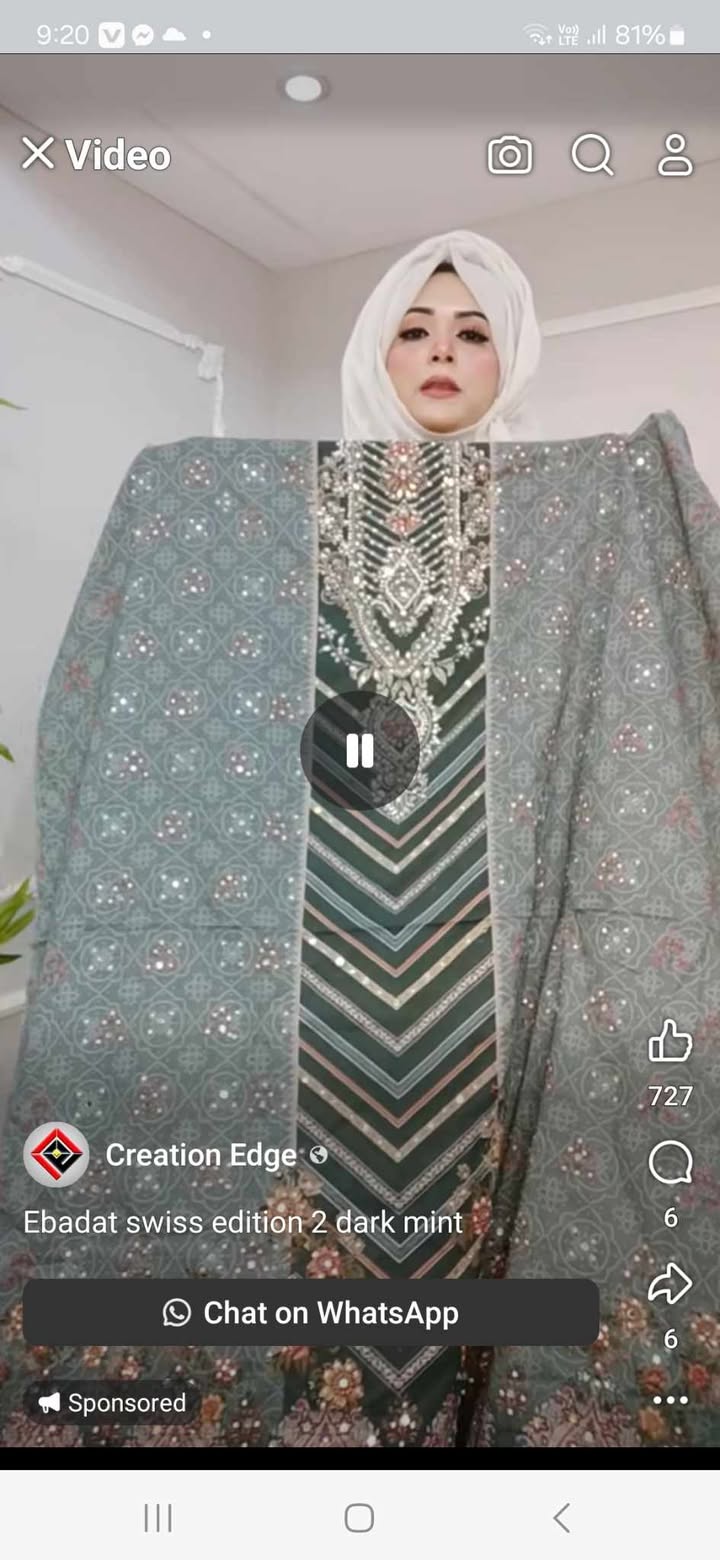Open the camera icon
The height and width of the screenshot is (1560, 720).
click(x=510, y=155)
